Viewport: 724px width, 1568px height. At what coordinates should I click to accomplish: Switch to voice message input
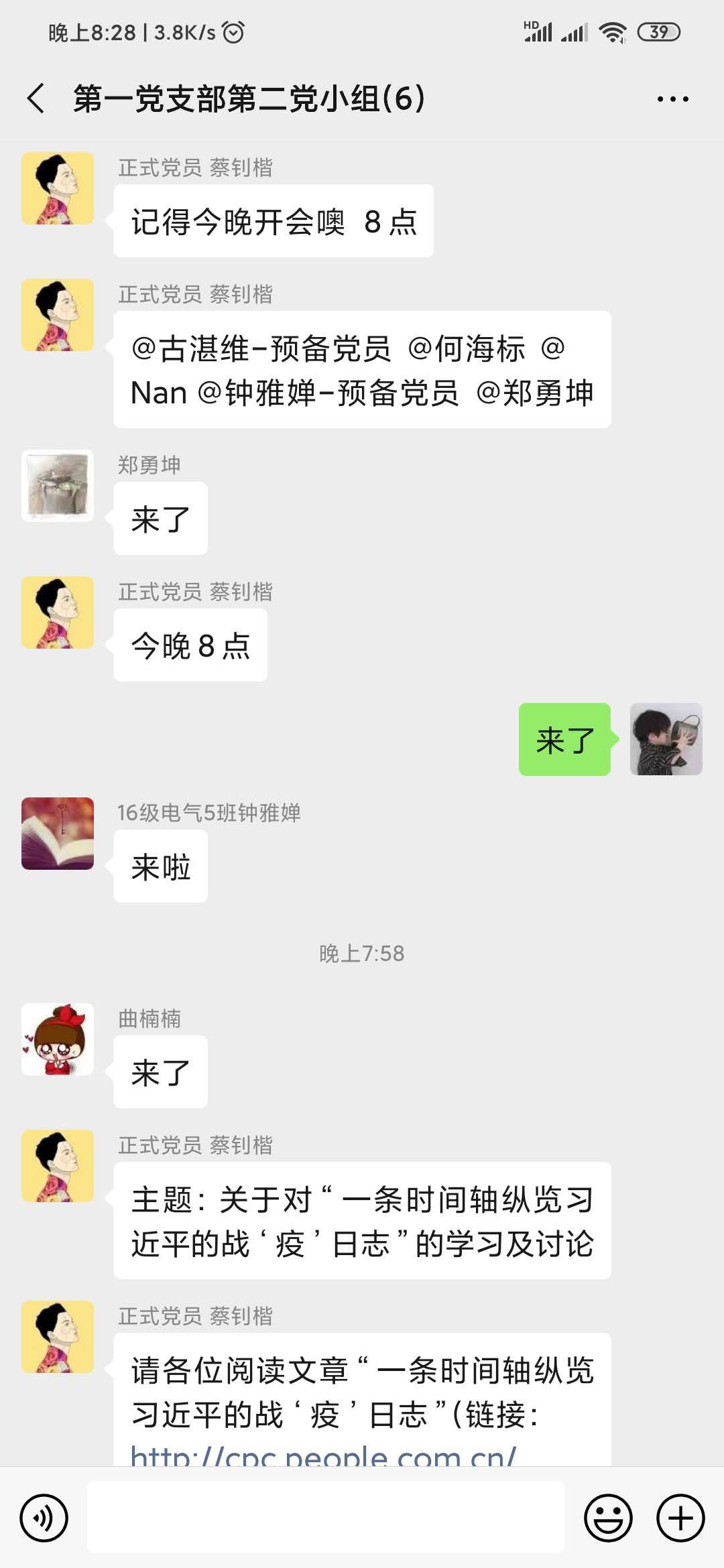44,1518
